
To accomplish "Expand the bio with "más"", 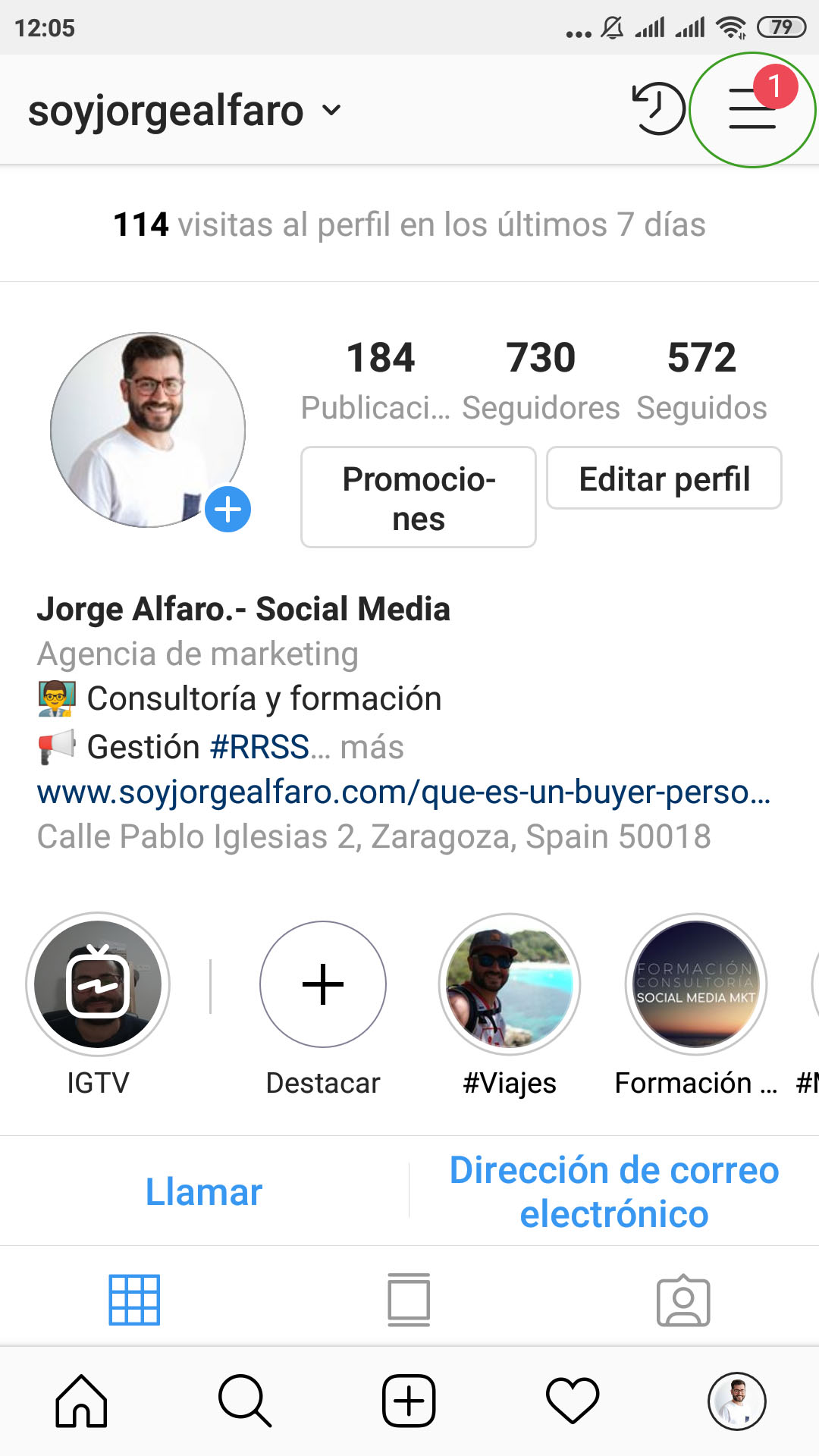I will (372, 748).
